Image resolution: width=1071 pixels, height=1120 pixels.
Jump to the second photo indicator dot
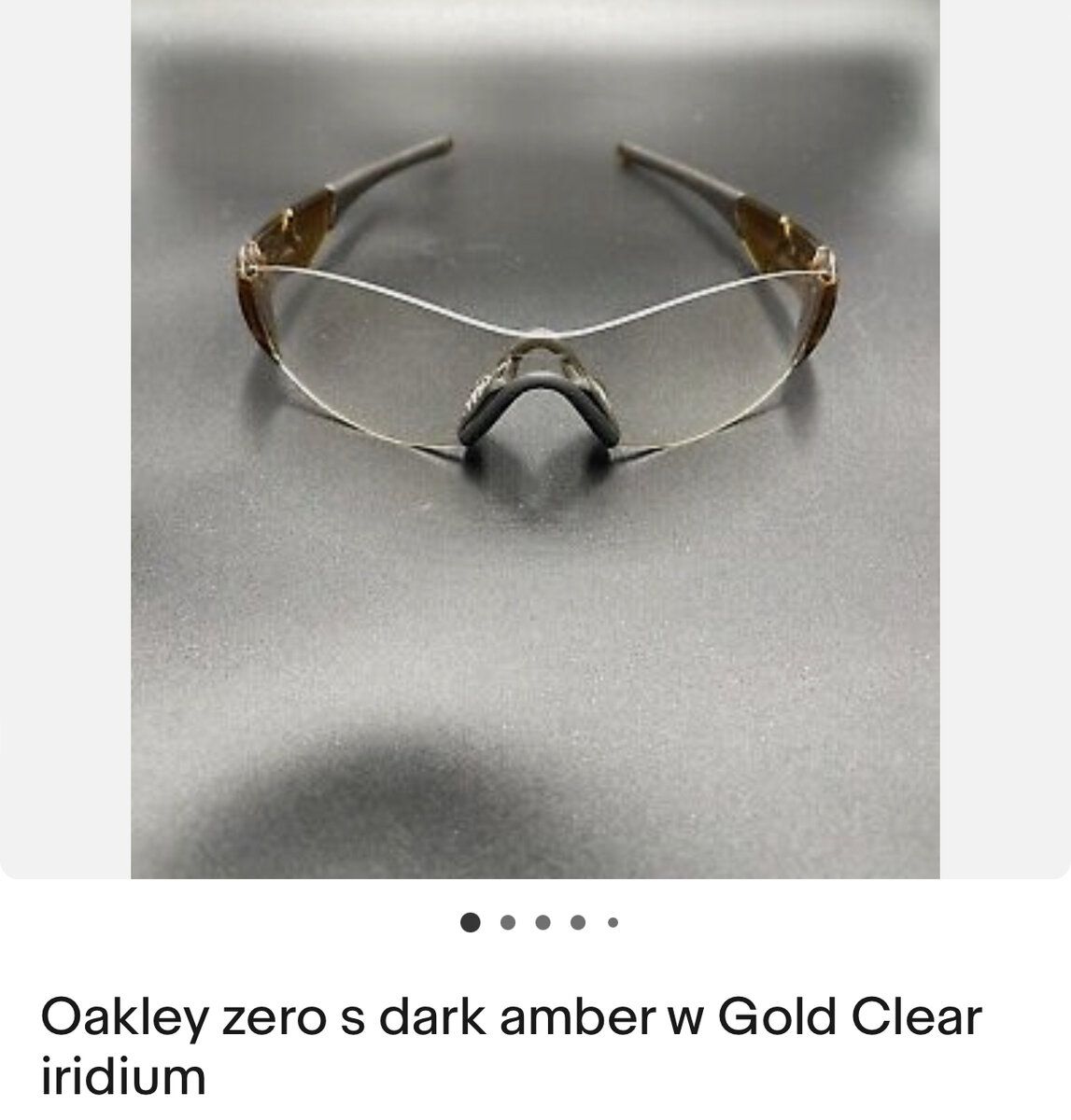tap(508, 923)
